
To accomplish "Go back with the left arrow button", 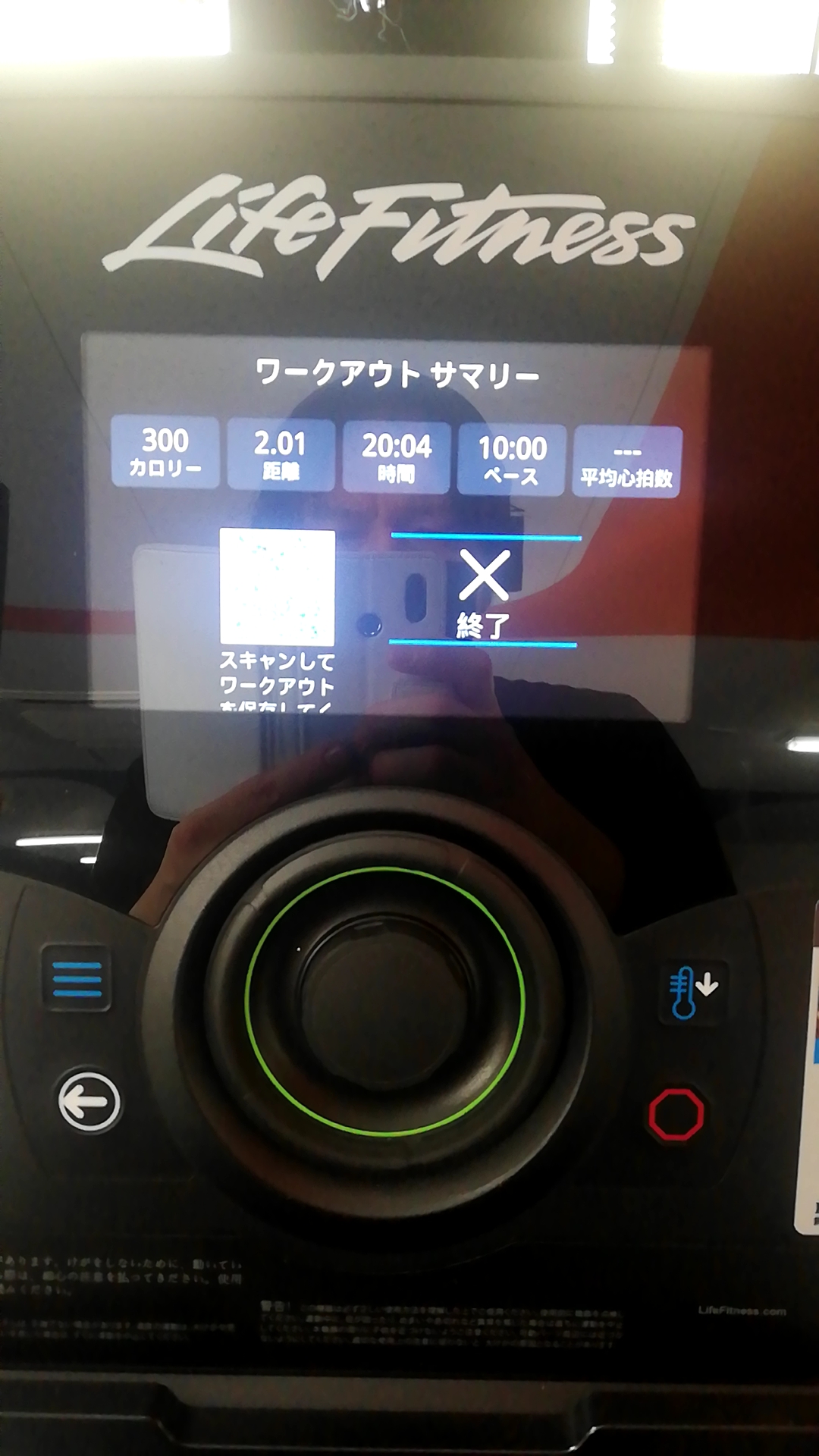I will coord(89,1101).
